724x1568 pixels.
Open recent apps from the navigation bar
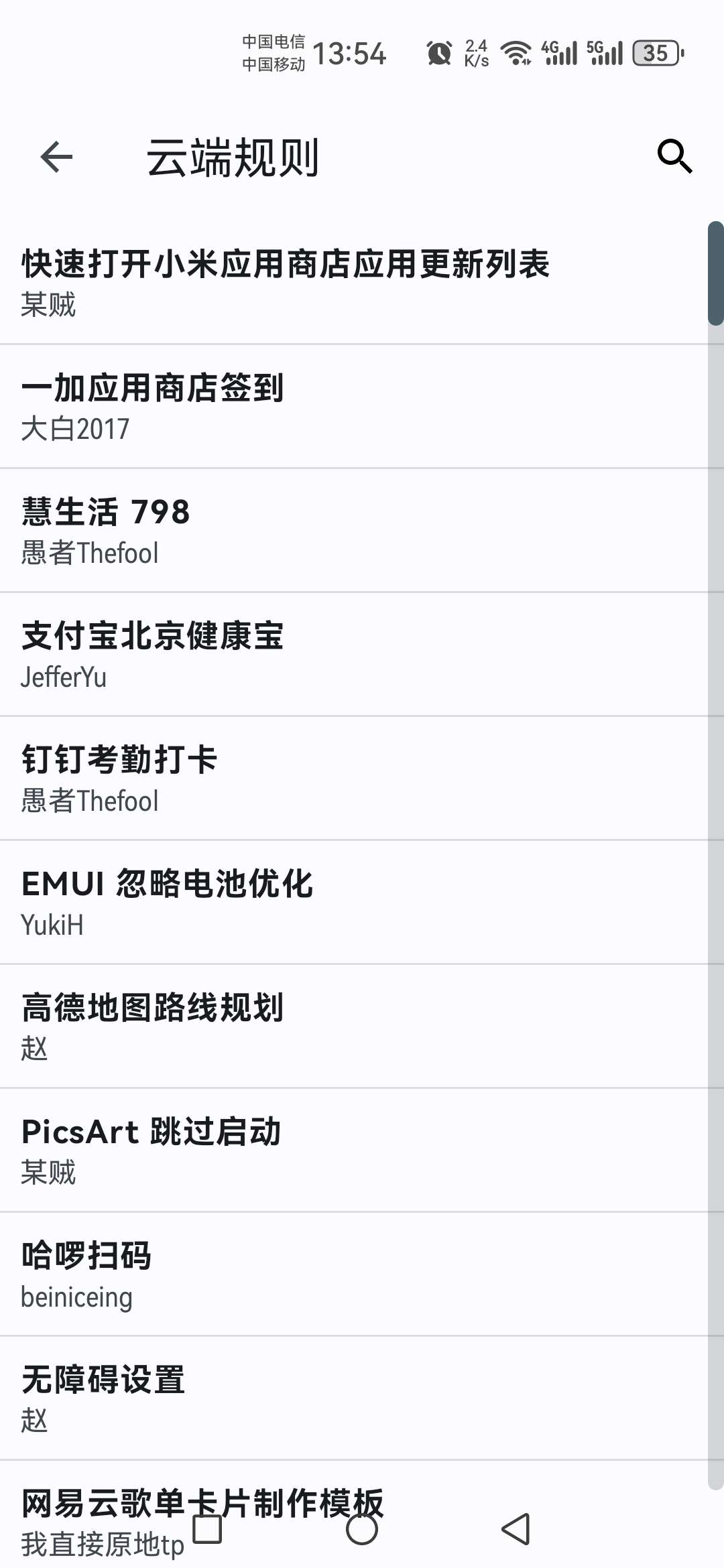pyautogui.click(x=207, y=1529)
